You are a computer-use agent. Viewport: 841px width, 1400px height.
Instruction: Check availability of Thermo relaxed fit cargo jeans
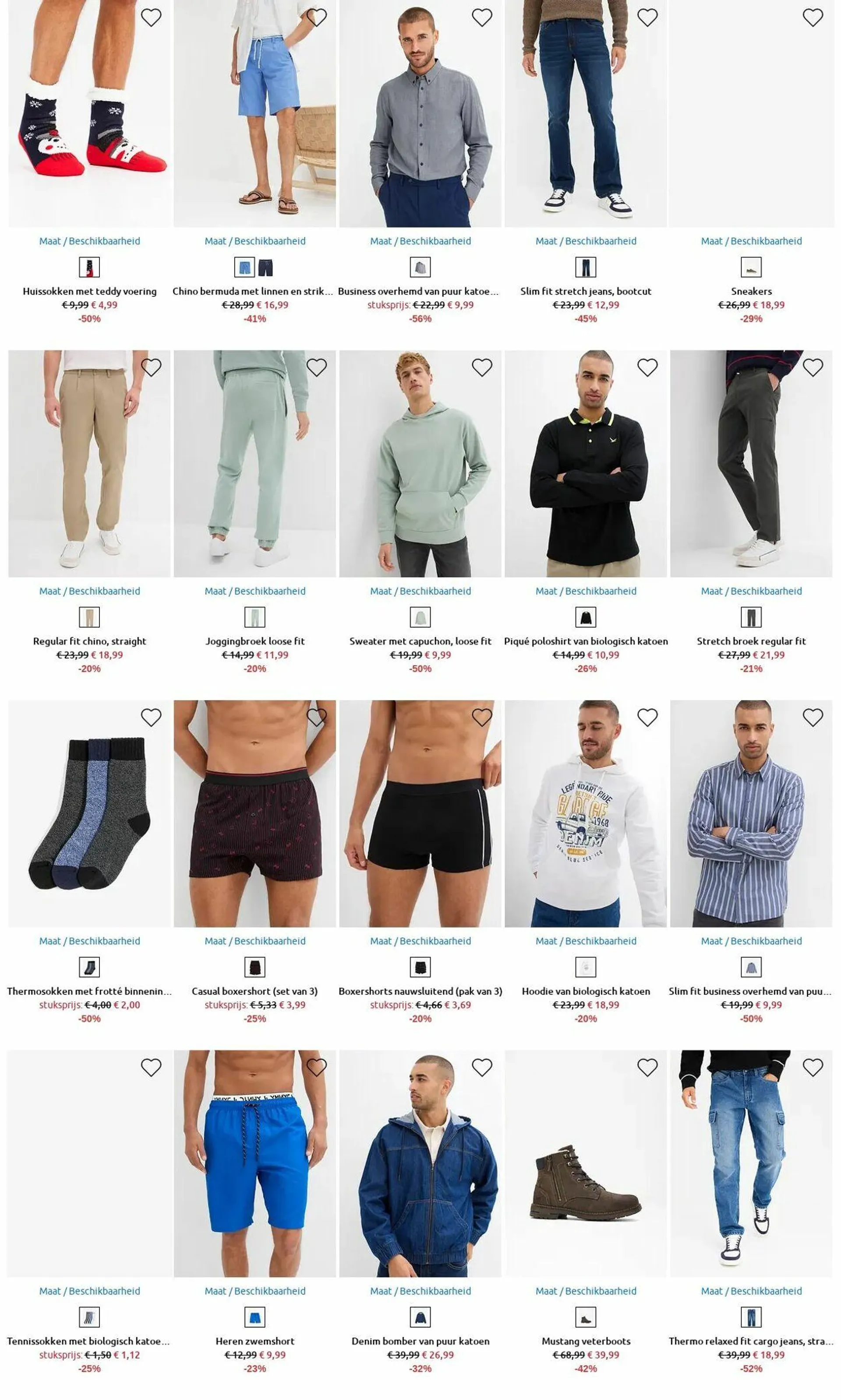(751, 1291)
